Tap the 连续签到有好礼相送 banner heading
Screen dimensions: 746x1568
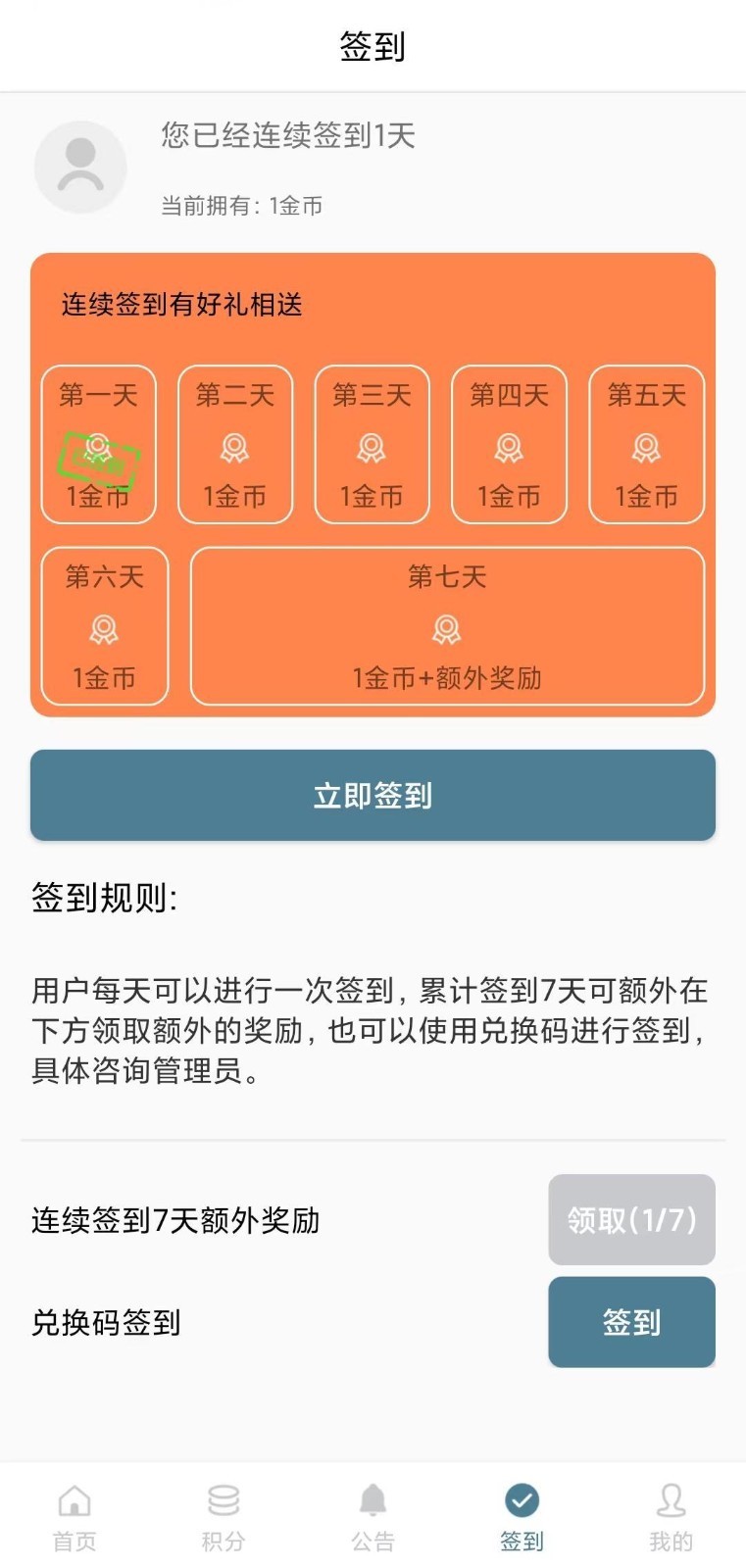coord(180,305)
